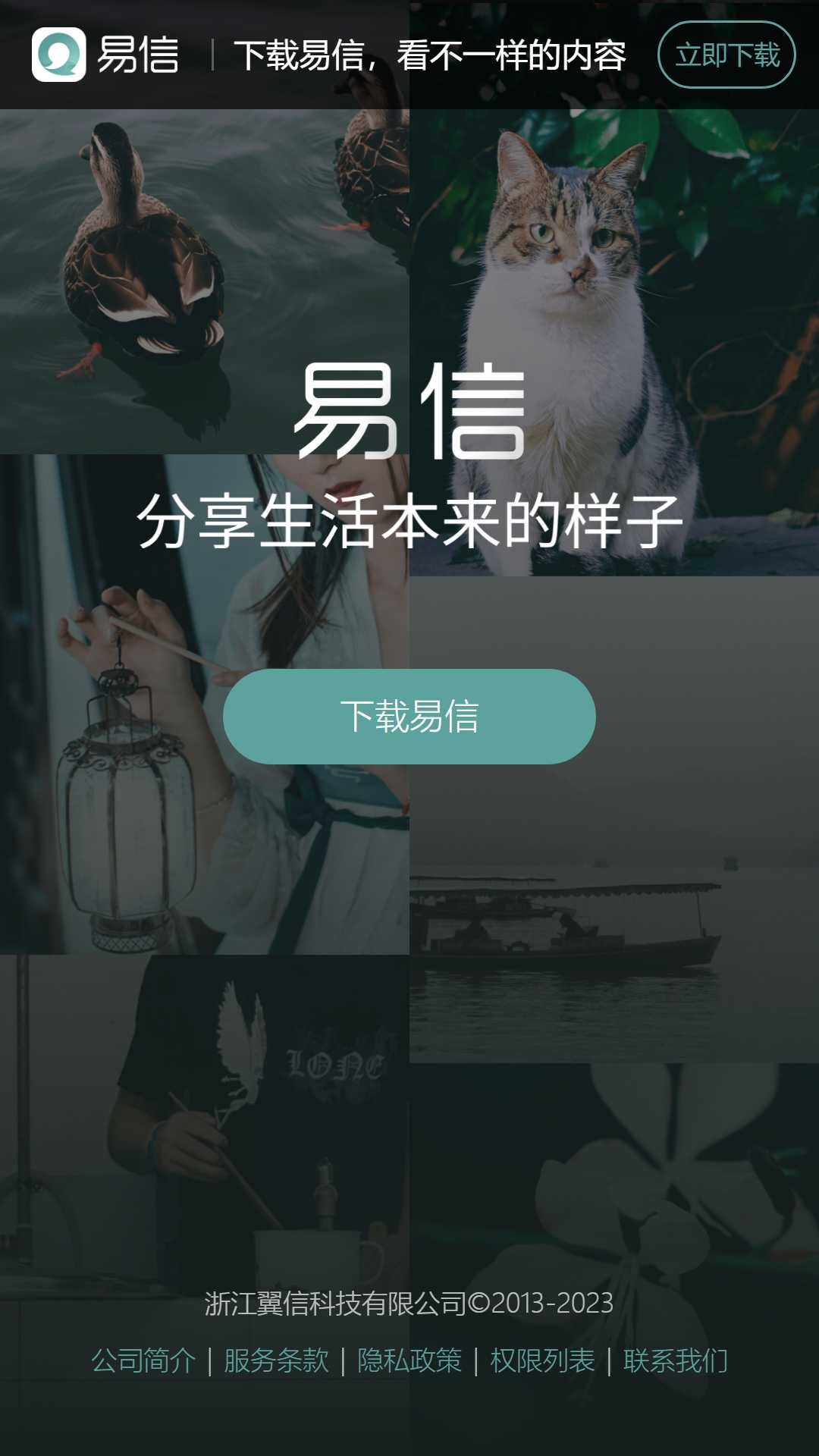Image resolution: width=819 pixels, height=1456 pixels.
Task: Open the 权限列表 link
Action: coord(542,1361)
